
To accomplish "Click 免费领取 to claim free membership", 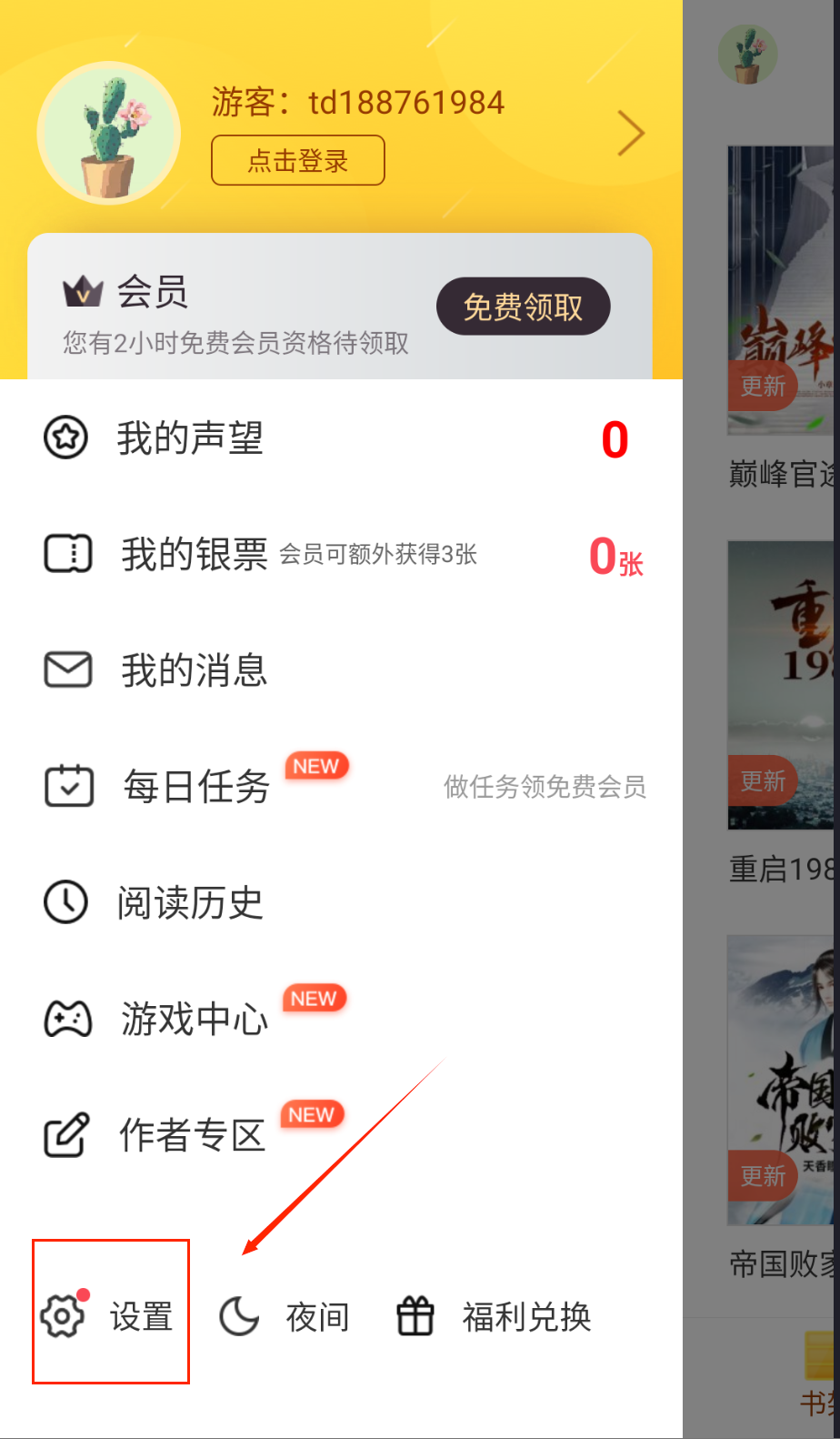I will click(524, 307).
